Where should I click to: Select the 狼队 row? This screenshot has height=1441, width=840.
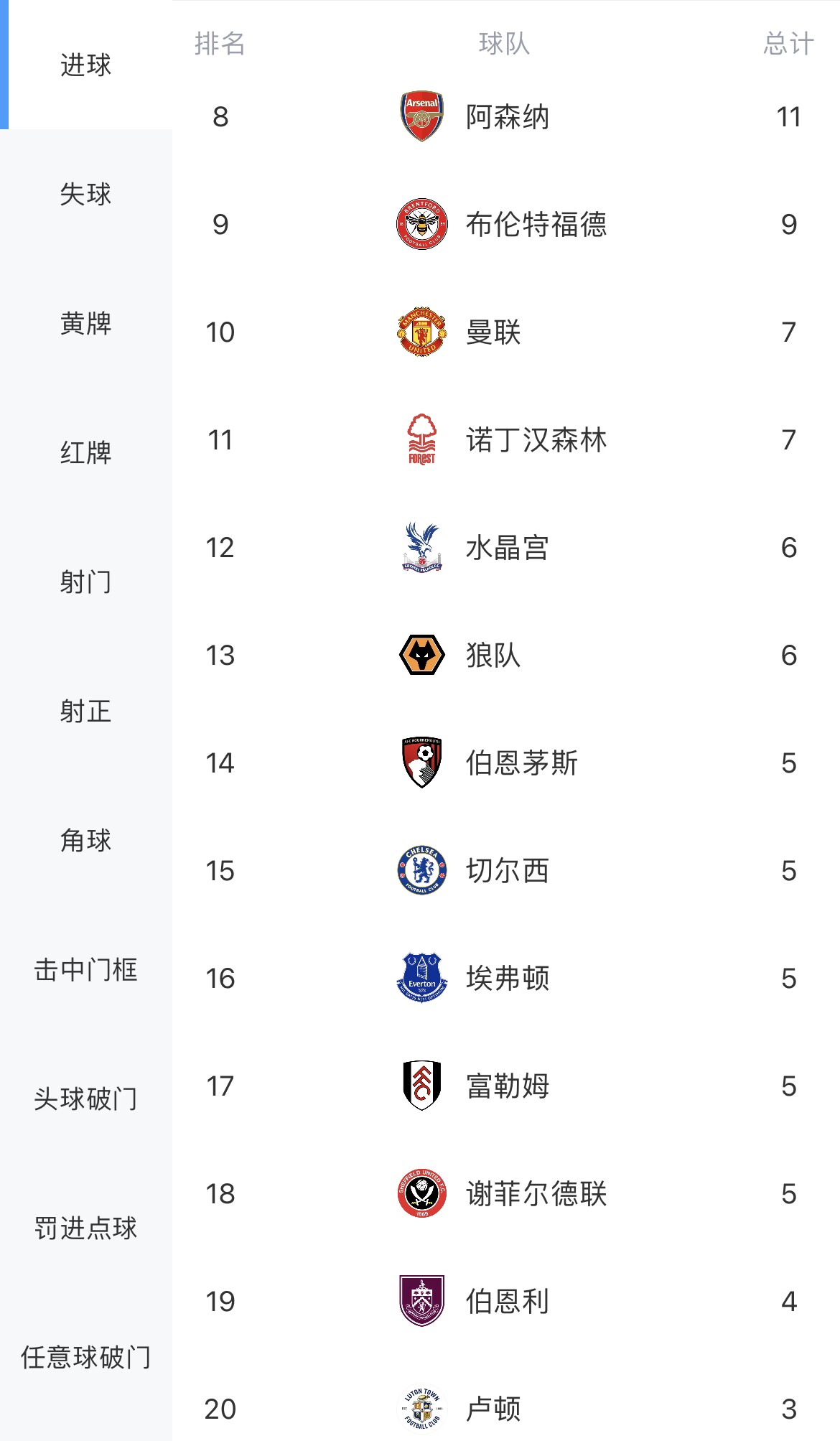point(493,656)
